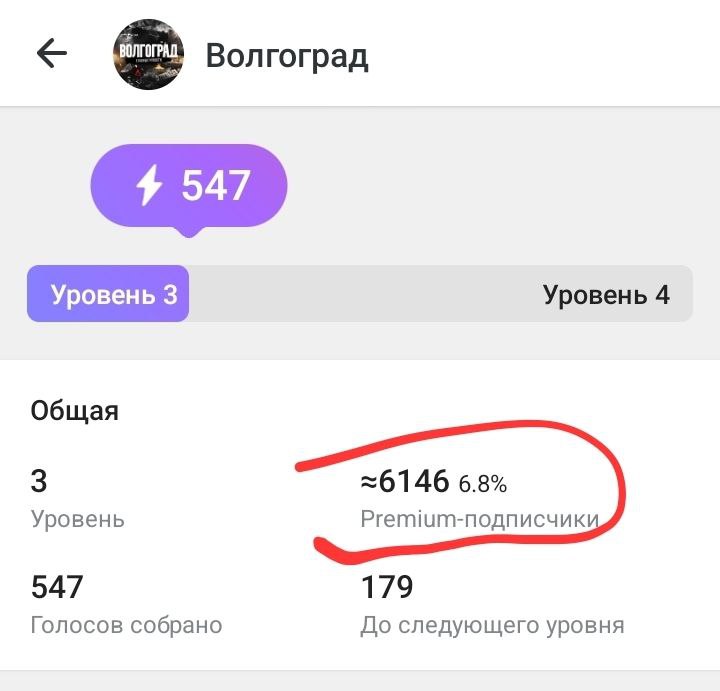Go back using the arrow icon

pyautogui.click(x=51, y=54)
